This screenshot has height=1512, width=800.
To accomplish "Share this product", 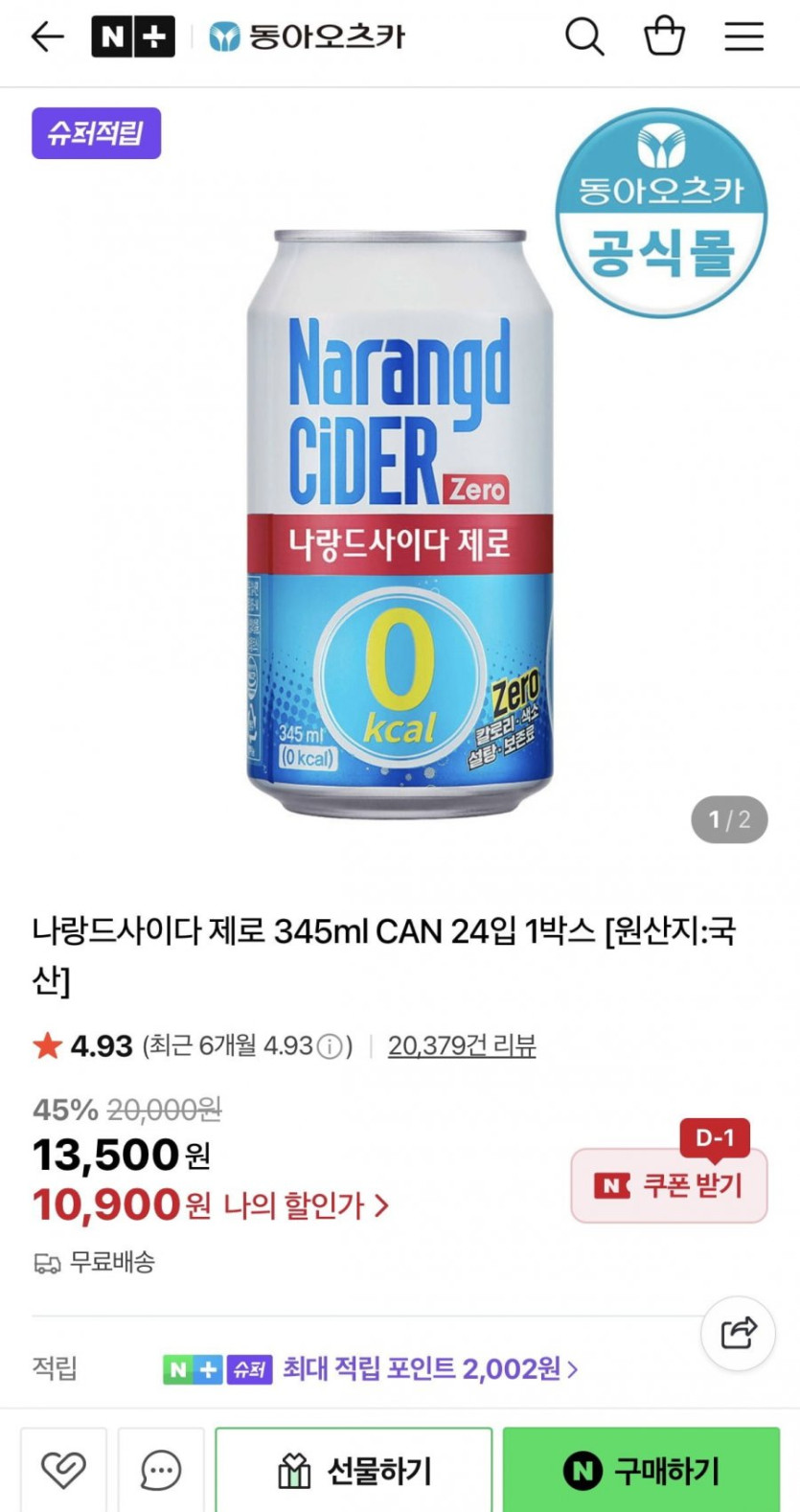I will click(738, 1333).
